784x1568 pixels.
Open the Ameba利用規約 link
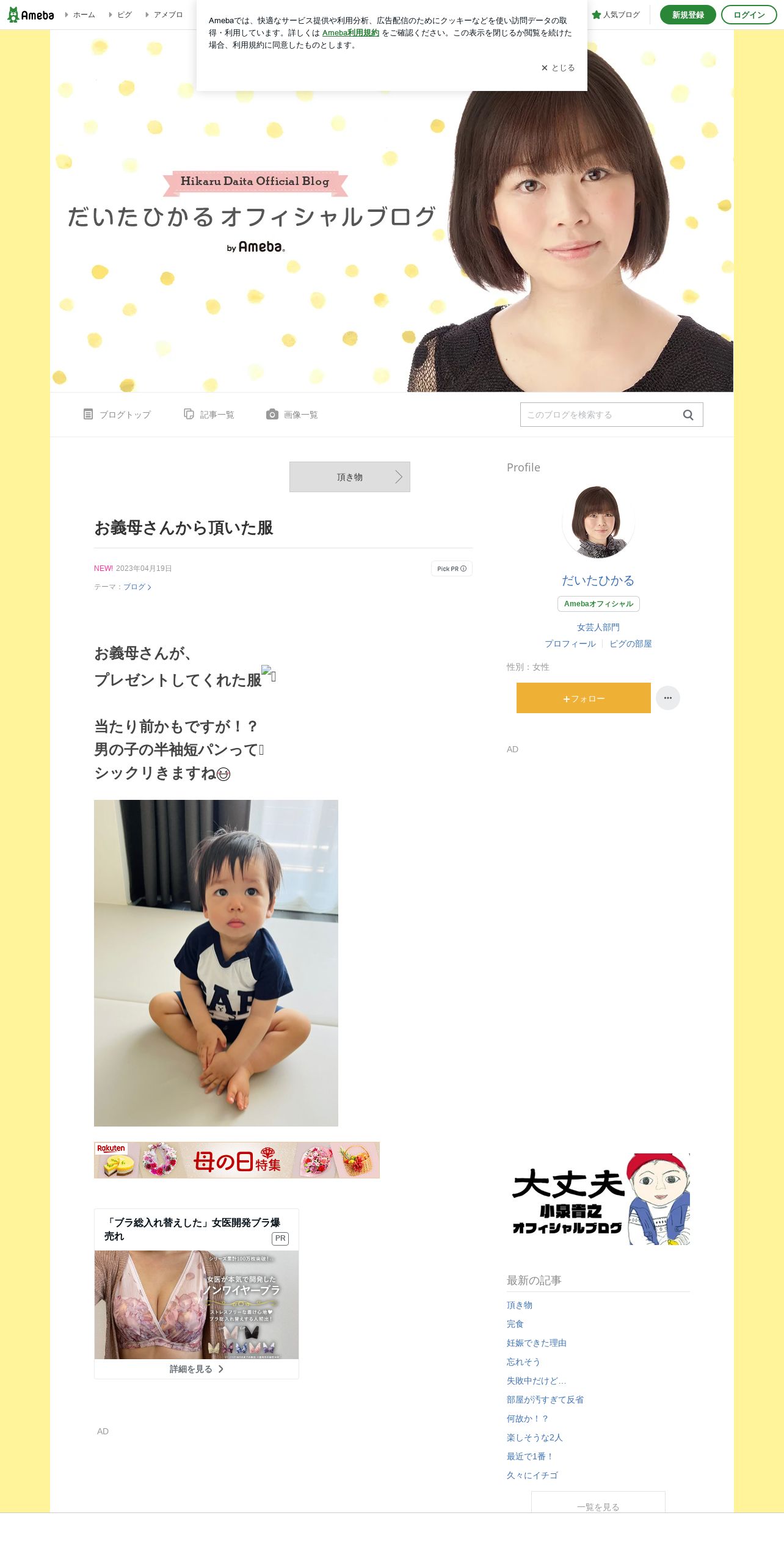point(350,33)
